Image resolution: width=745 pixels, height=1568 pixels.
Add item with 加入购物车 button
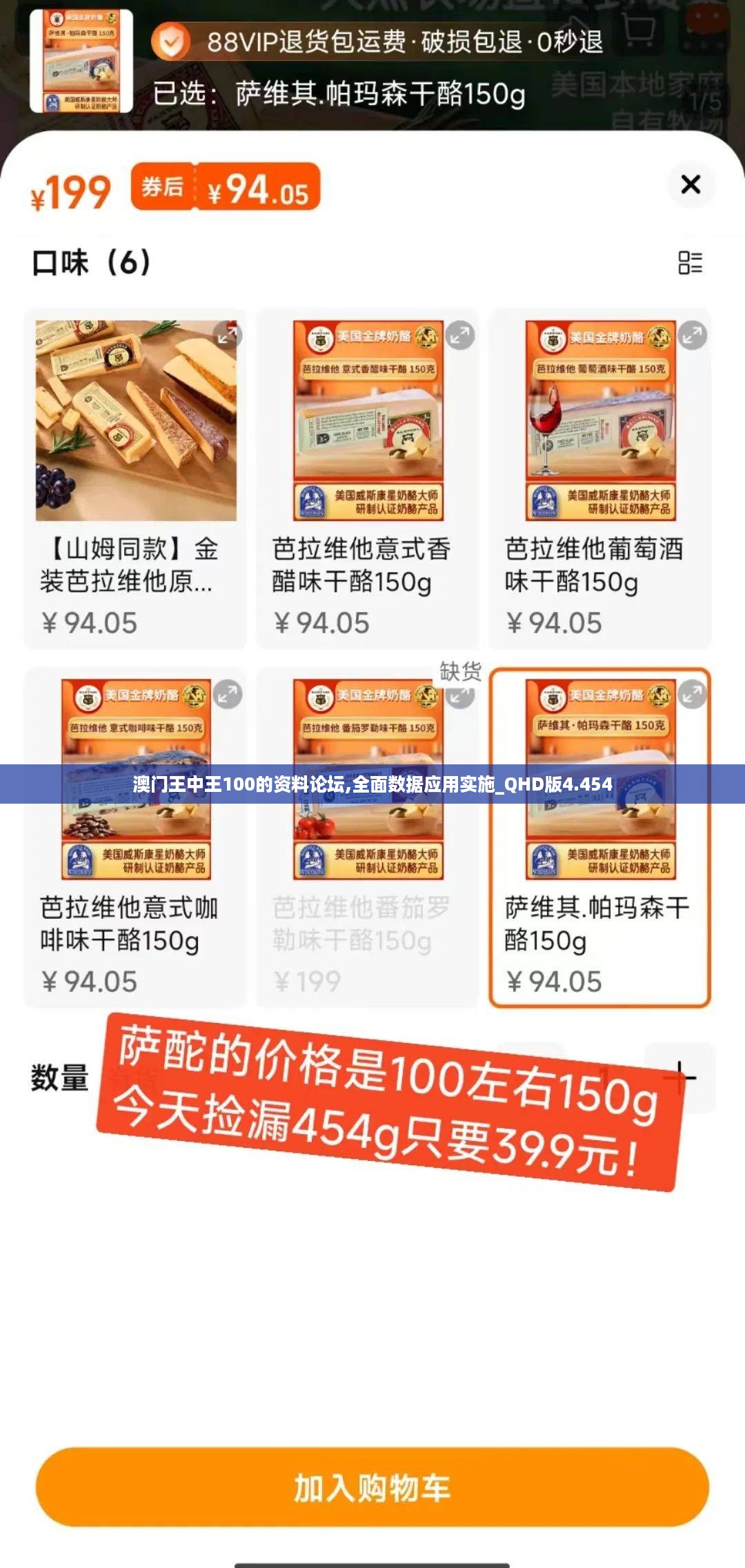tap(372, 1487)
